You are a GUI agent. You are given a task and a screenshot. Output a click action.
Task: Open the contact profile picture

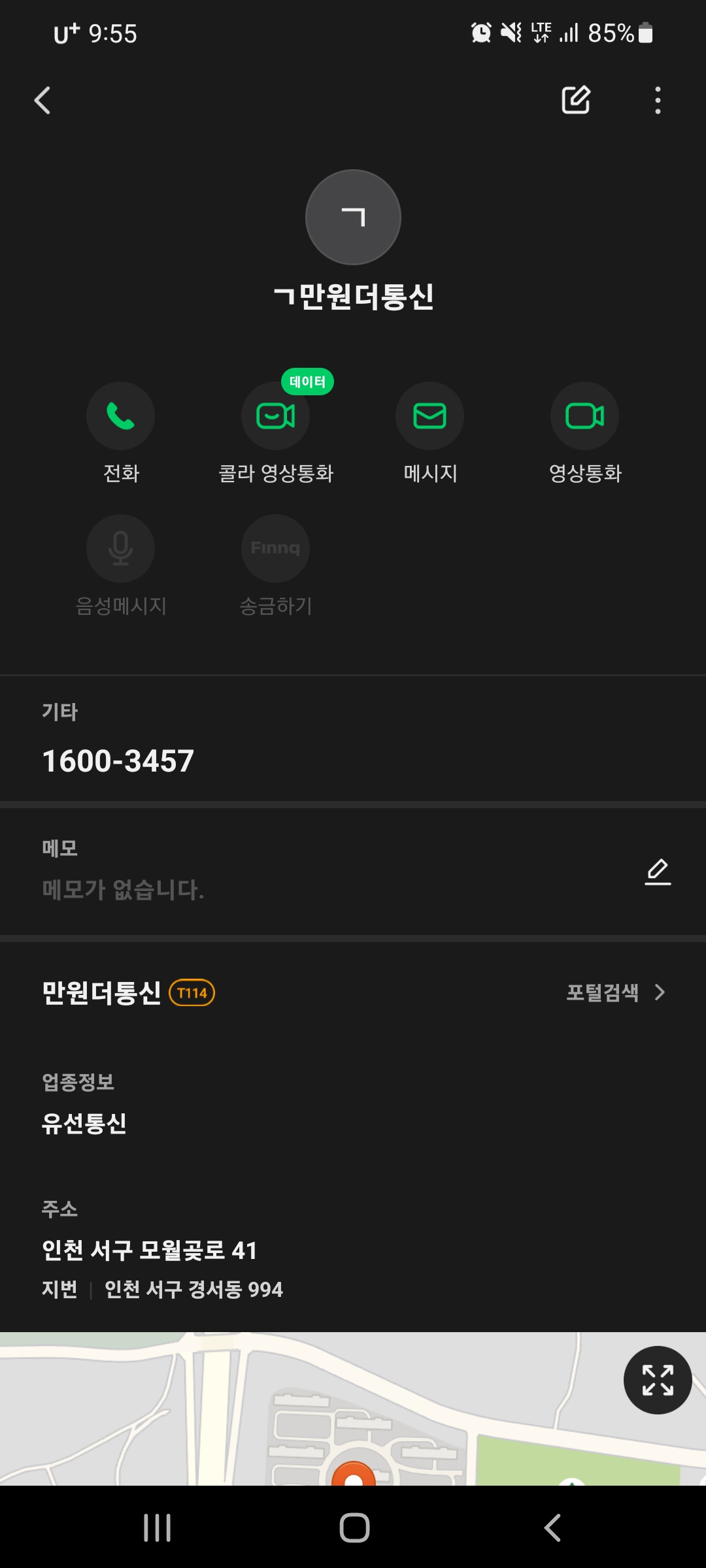353,217
